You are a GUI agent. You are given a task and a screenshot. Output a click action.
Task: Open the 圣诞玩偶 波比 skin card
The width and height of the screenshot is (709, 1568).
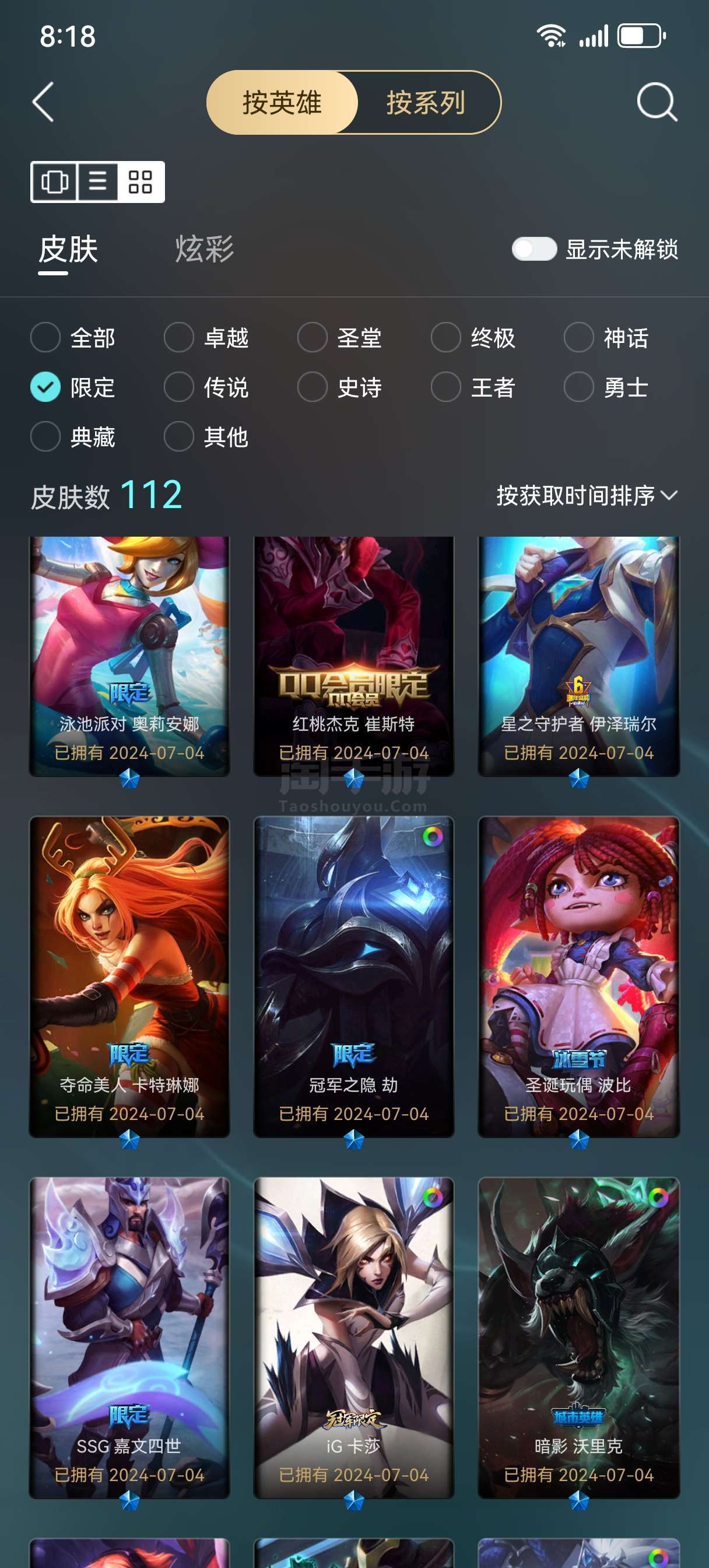coord(579,977)
